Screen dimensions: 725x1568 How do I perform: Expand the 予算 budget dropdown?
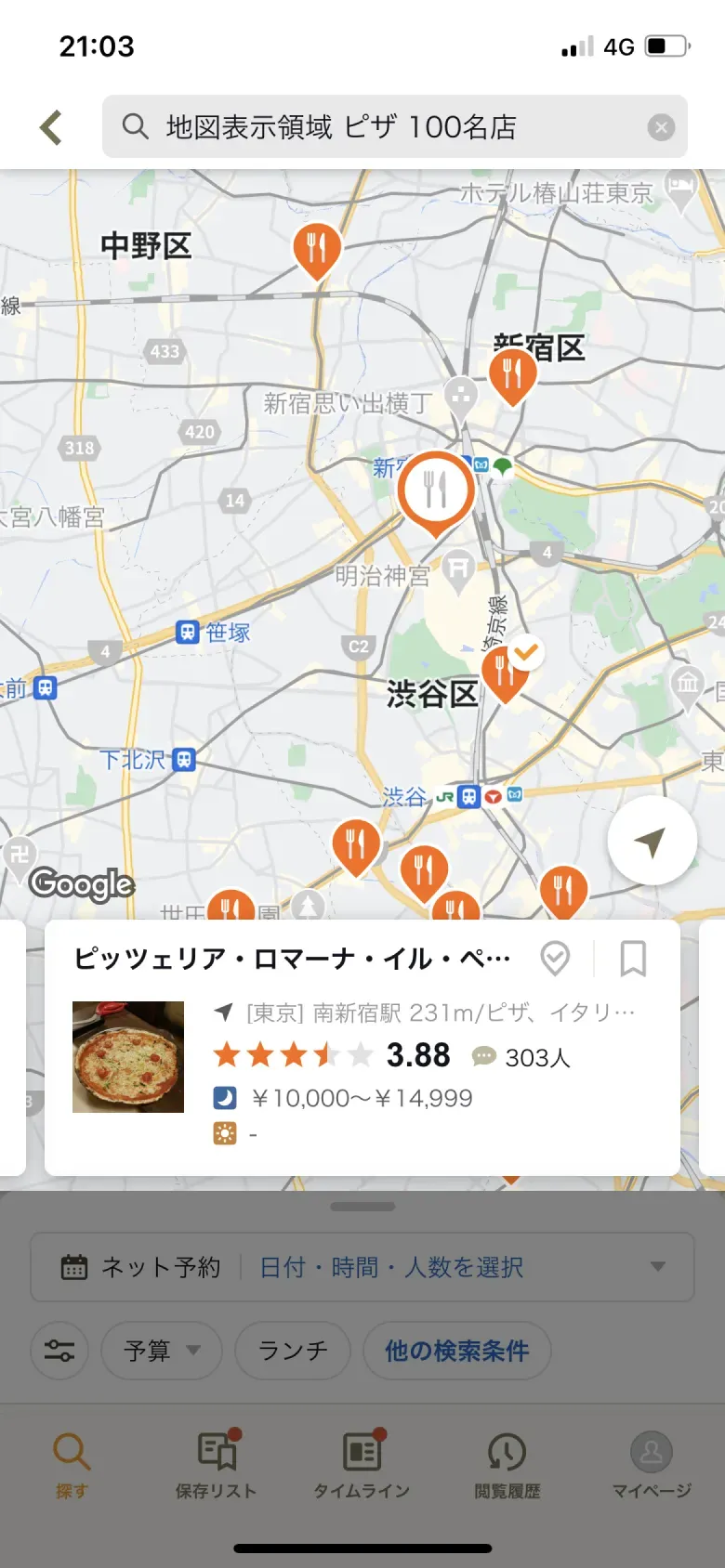click(x=161, y=1352)
